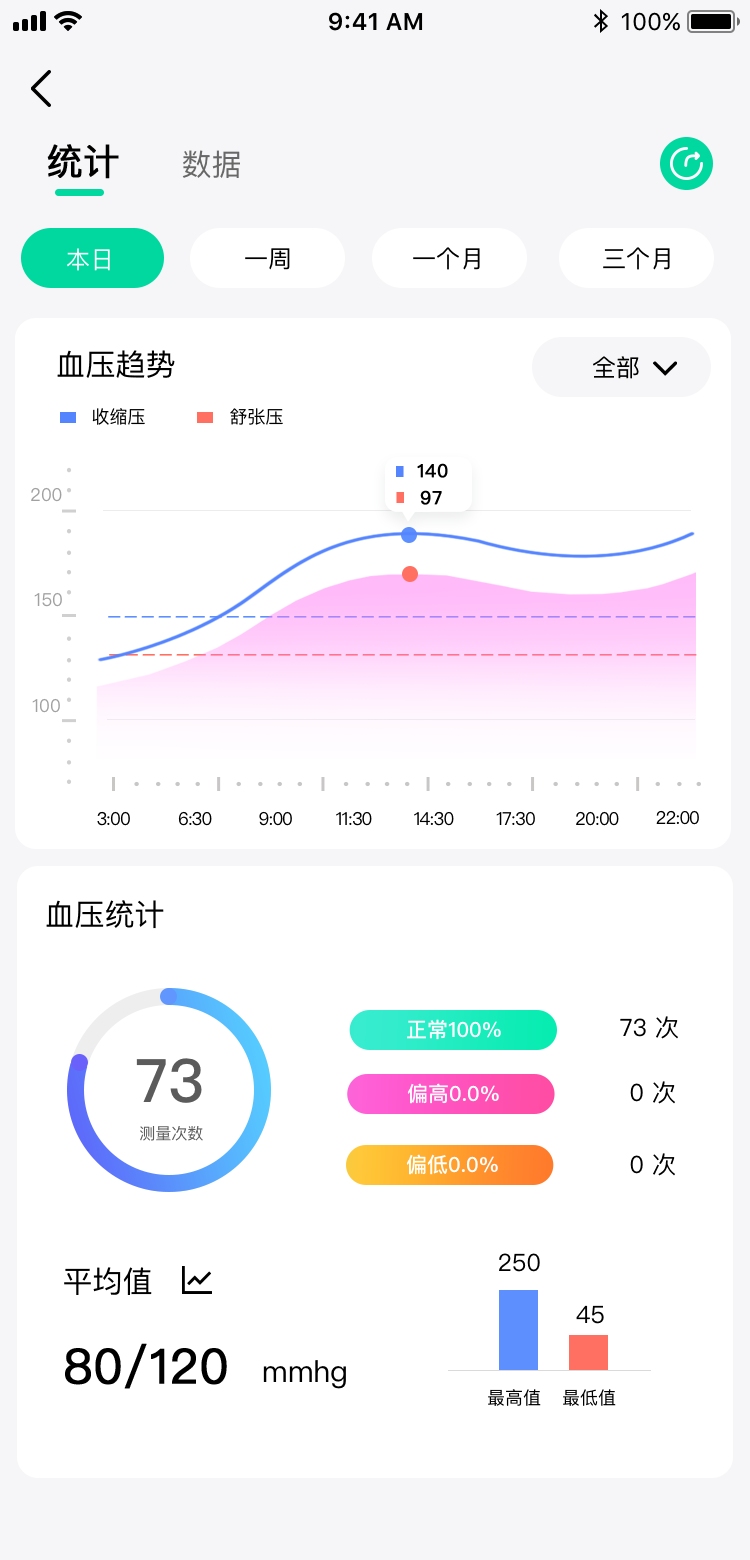Click the back arrow at top left
The width and height of the screenshot is (750, 1560).
(x=40, y=88)
